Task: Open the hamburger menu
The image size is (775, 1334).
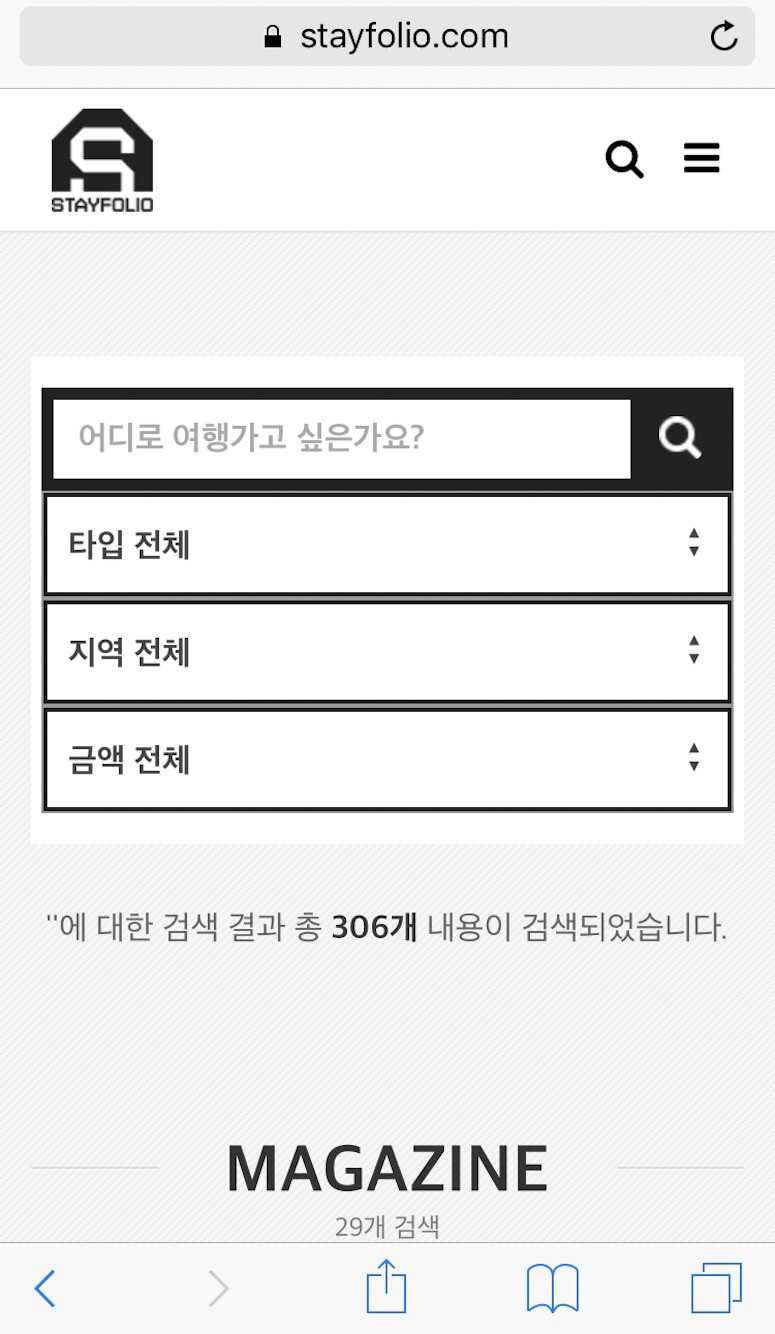Action: (701, 158)
